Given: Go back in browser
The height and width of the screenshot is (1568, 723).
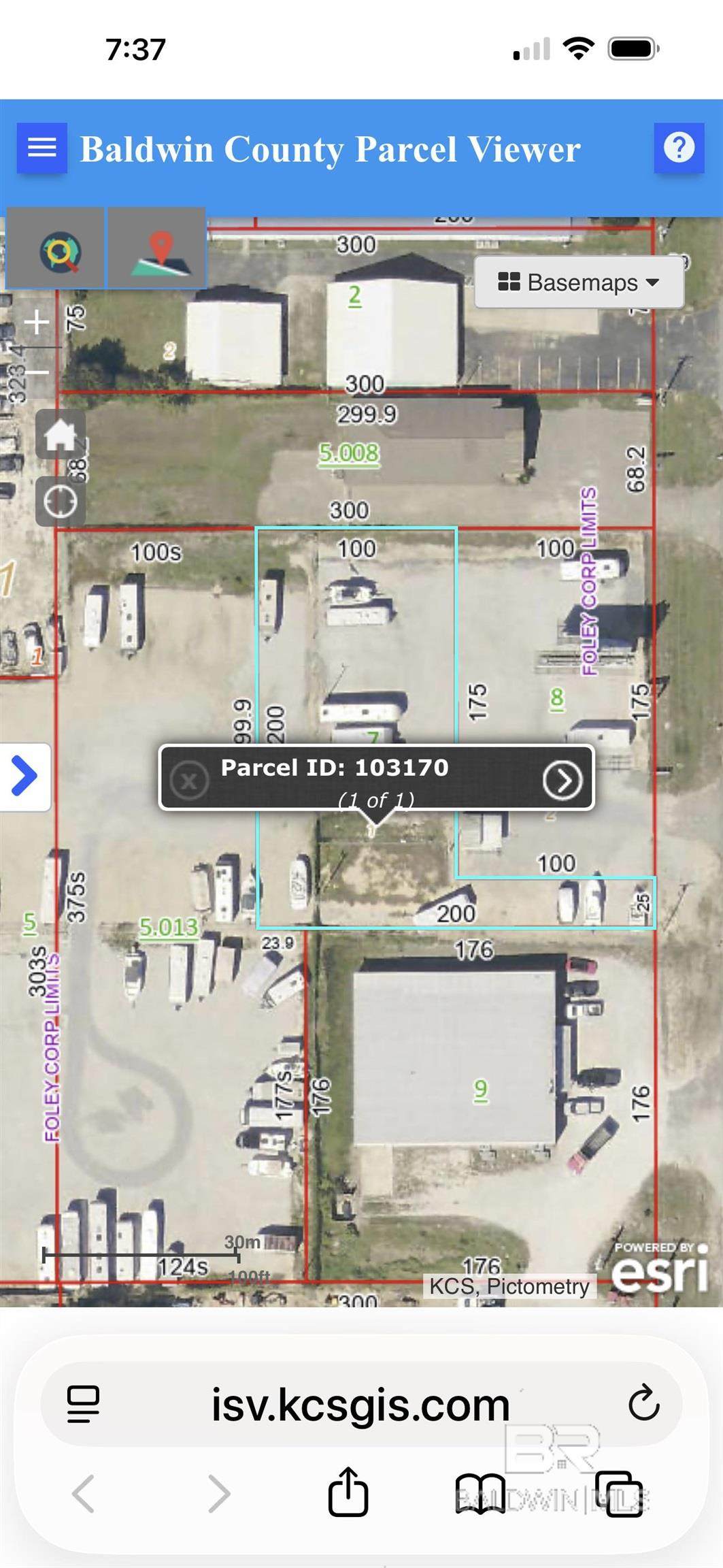Looking at the screenshot, I should click(83, 1494).
